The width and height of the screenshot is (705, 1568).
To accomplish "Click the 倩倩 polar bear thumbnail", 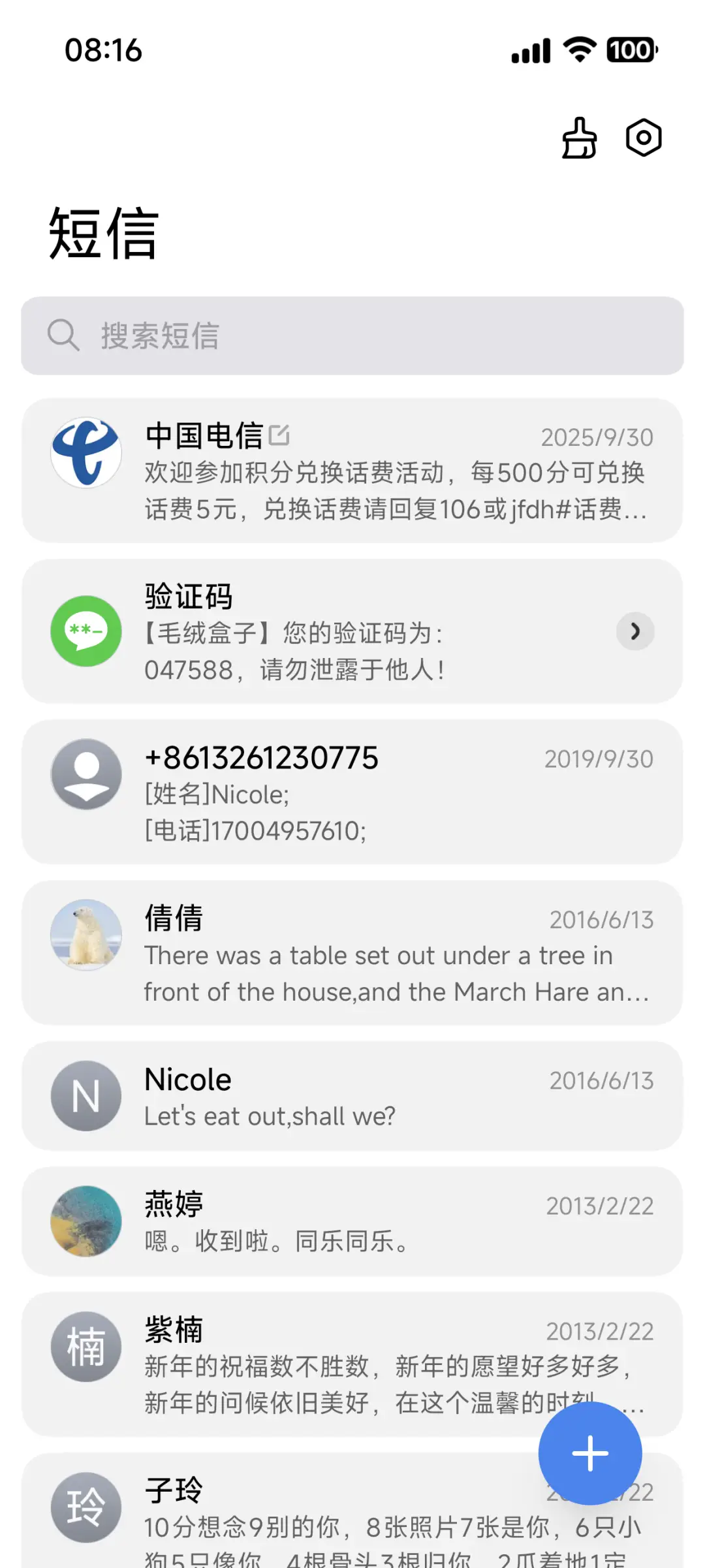I will [86, 935].
